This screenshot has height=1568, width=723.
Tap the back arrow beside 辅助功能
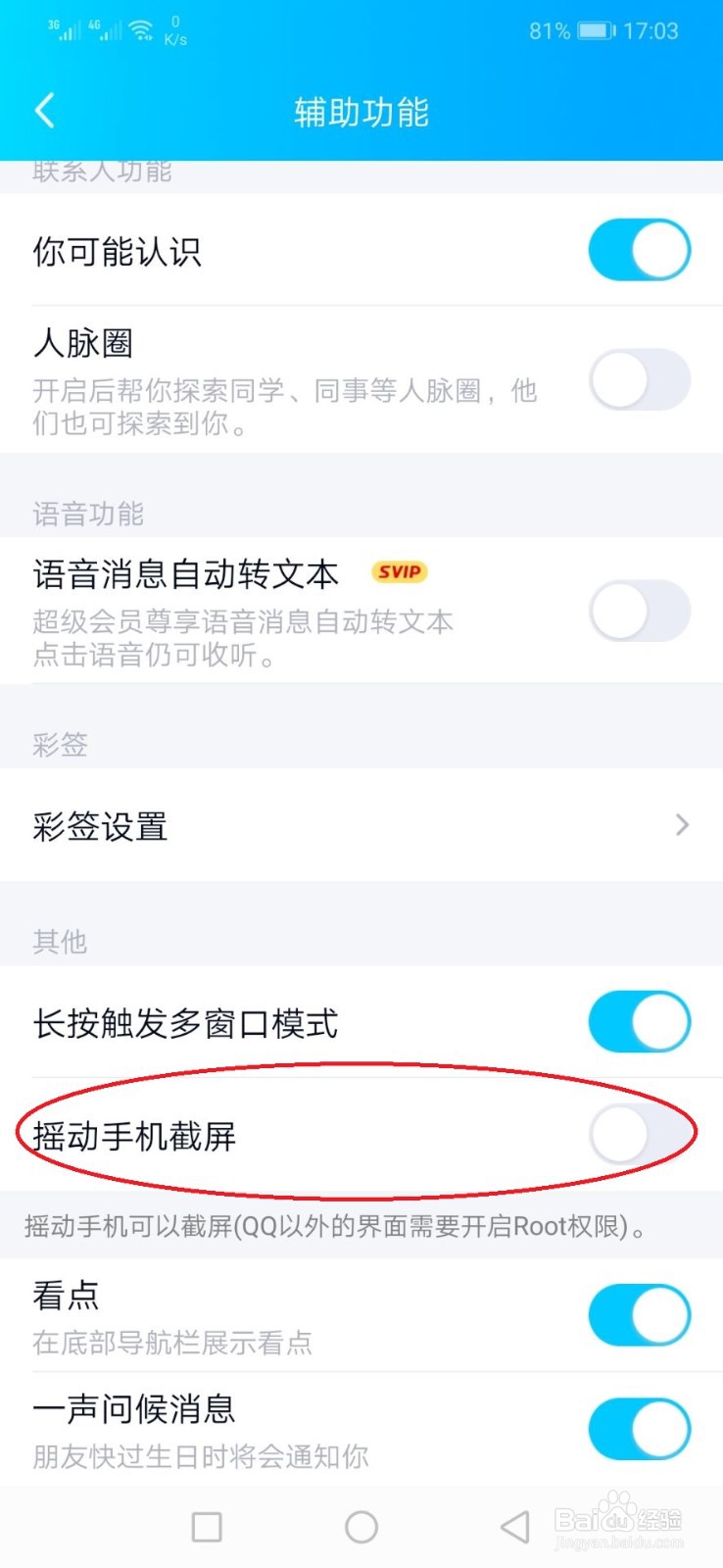(x=43, y=111)
